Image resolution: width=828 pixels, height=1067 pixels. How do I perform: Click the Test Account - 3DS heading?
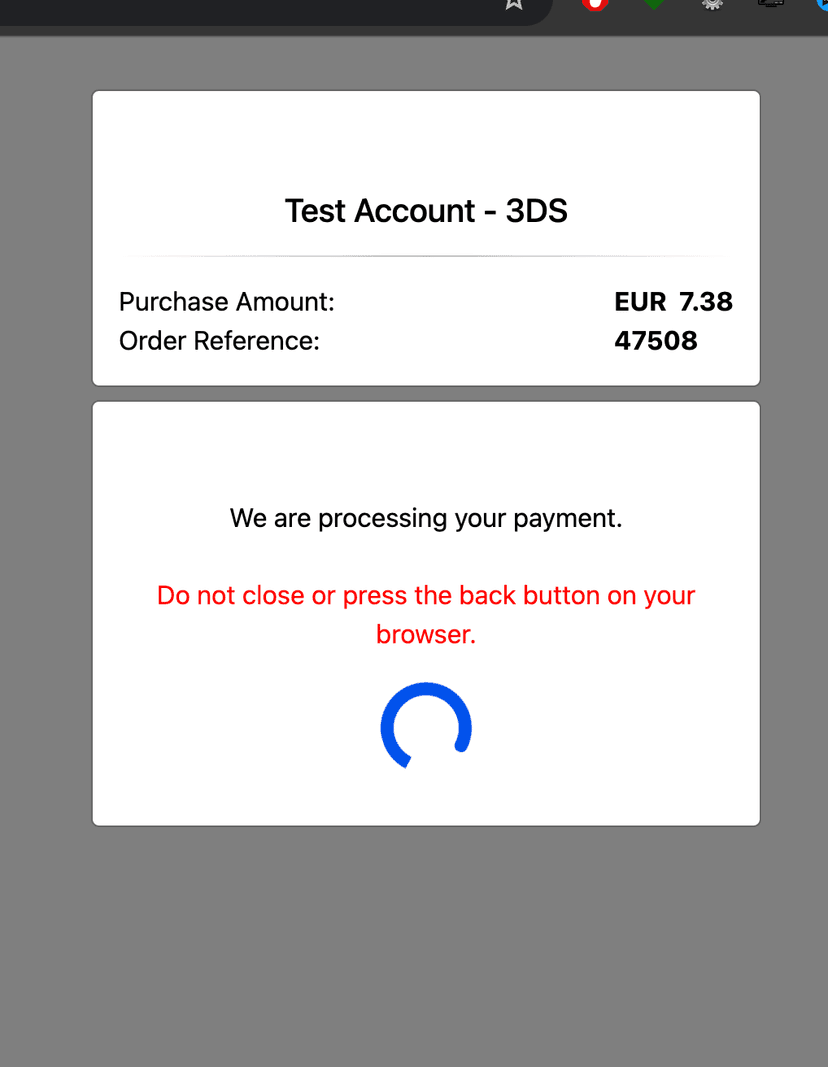coord(426,211)
